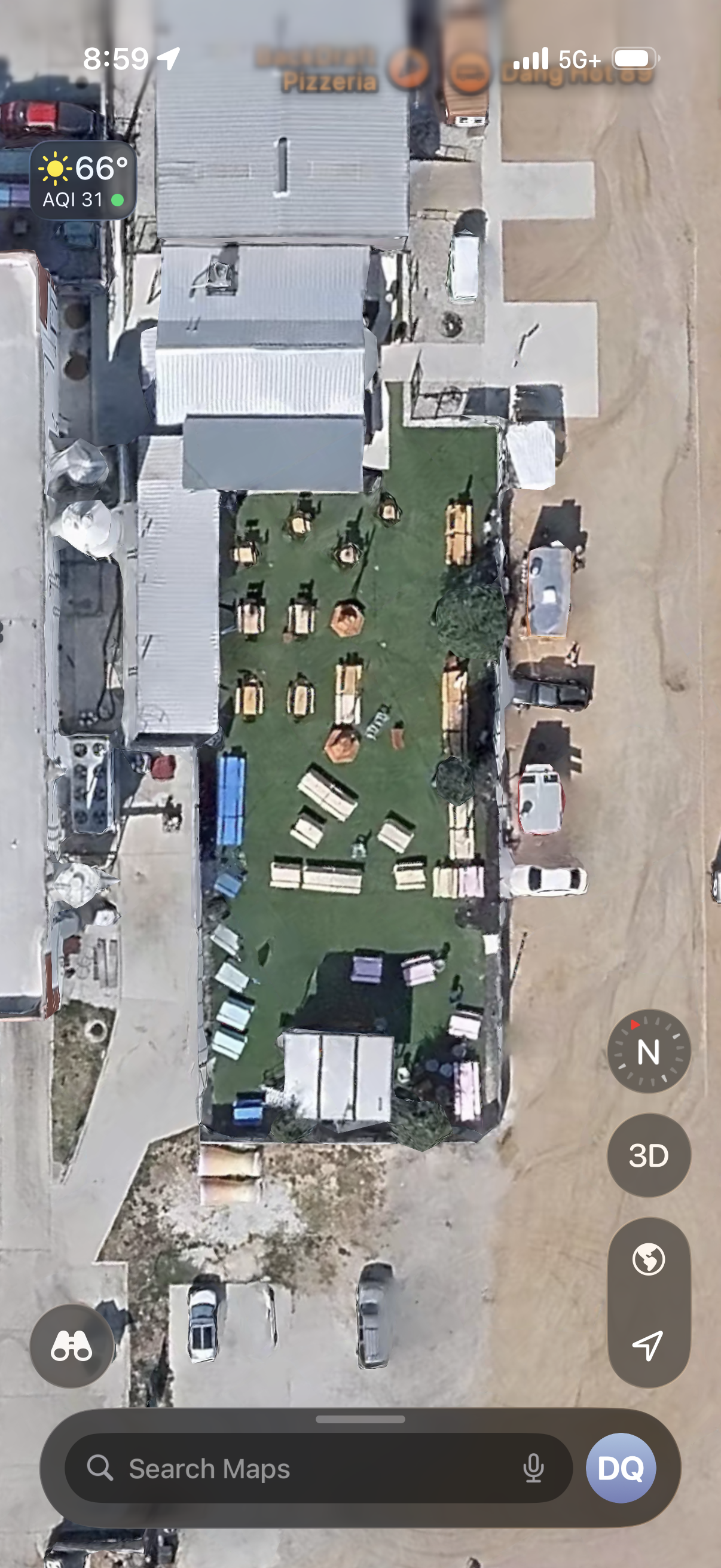Select the Dang Hot 89 map pin
Screen dimensions: 721x1568
coord(470,72)
